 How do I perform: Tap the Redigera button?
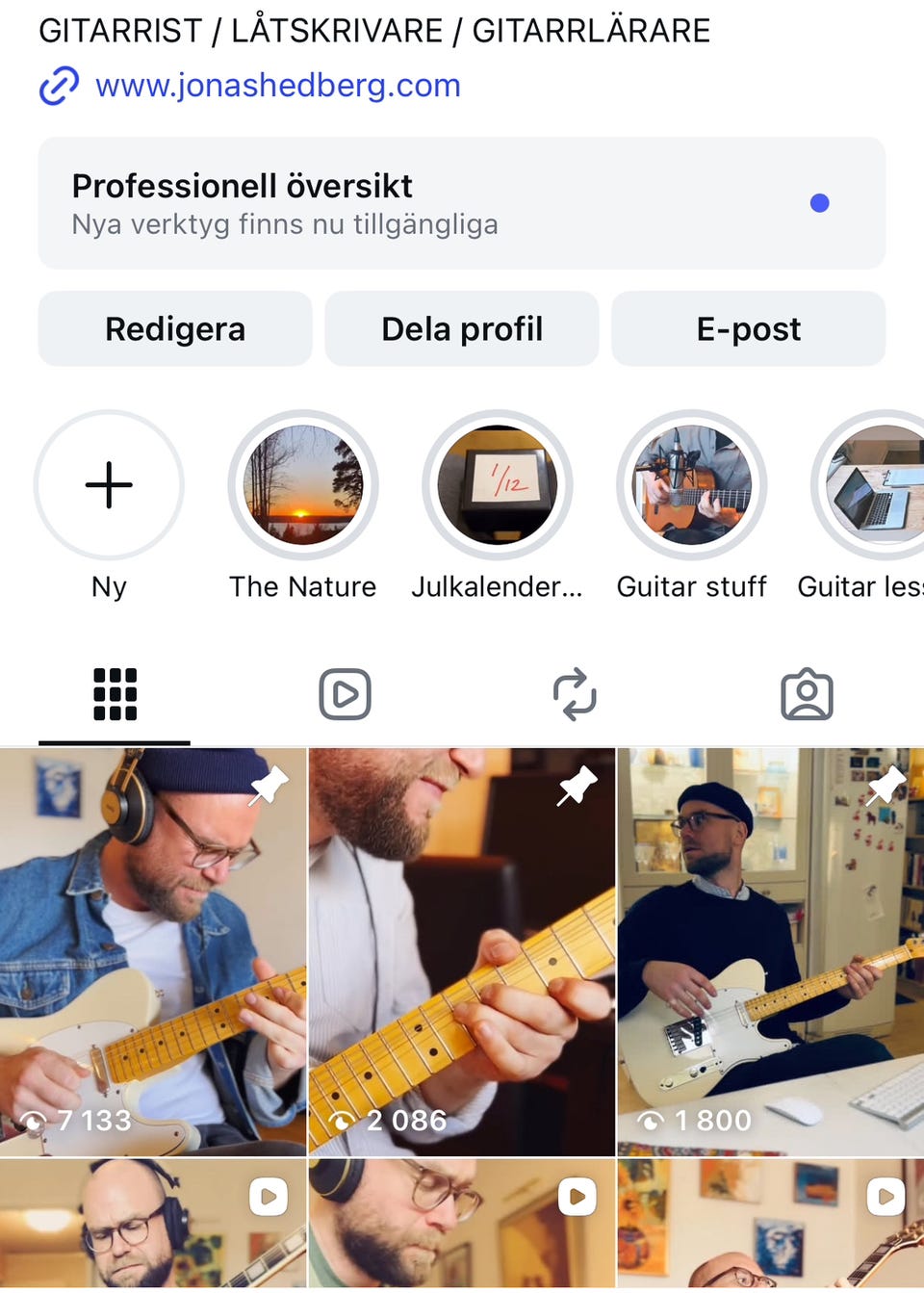click(x=175, y=329)
